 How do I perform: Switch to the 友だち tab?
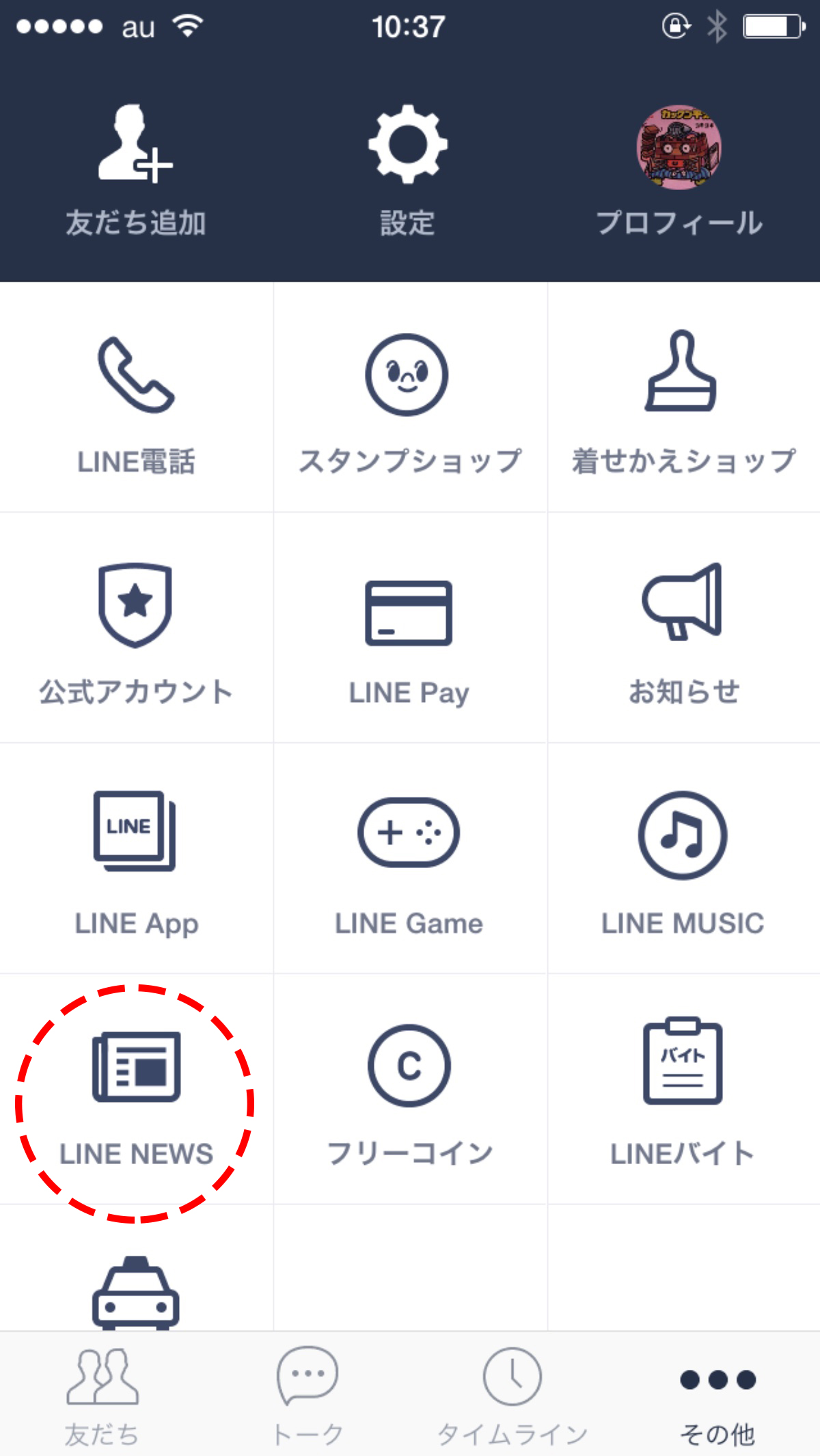tap(102, 1394)
